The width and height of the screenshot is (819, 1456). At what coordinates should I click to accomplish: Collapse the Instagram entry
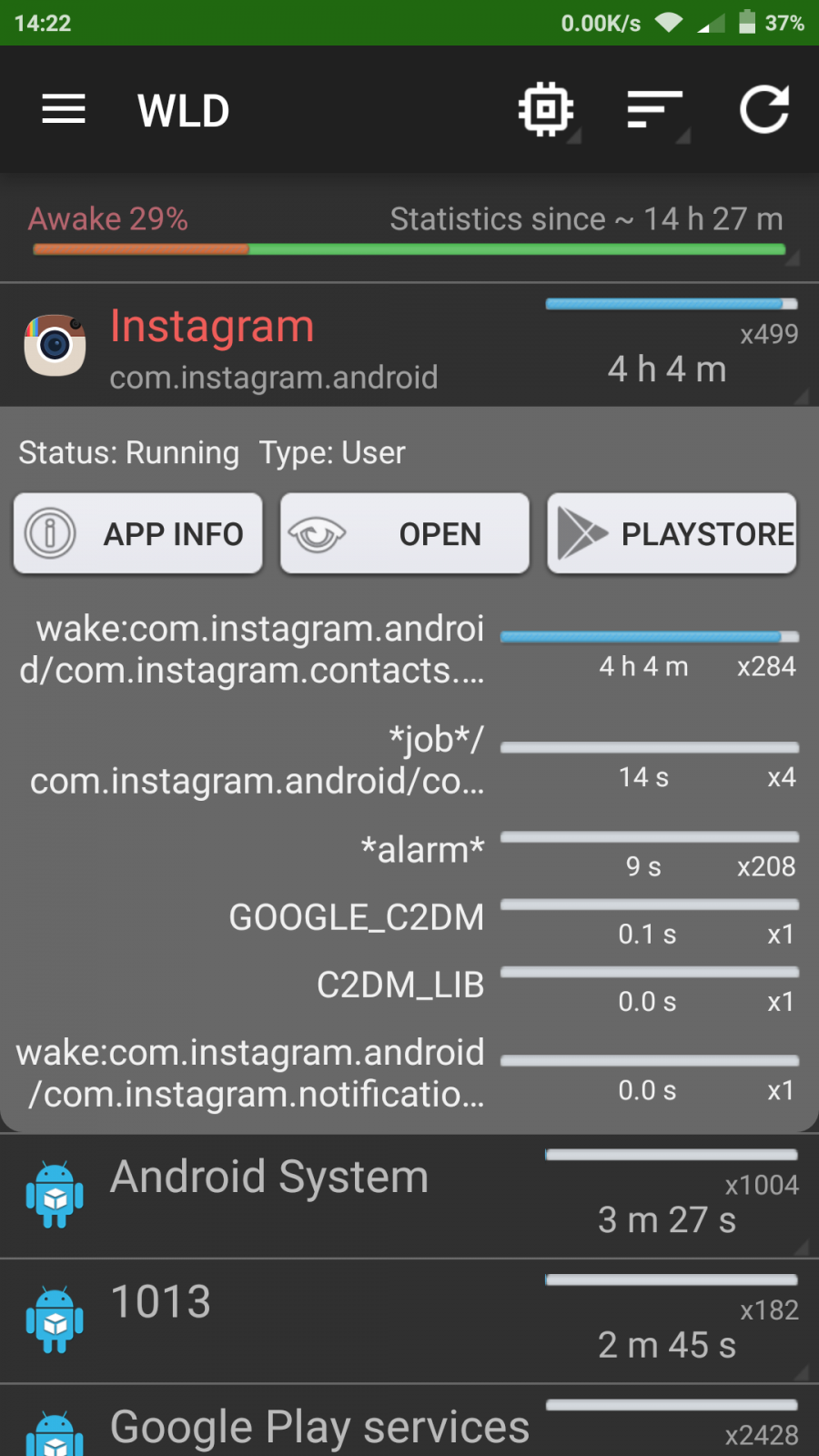click(409, 345)
